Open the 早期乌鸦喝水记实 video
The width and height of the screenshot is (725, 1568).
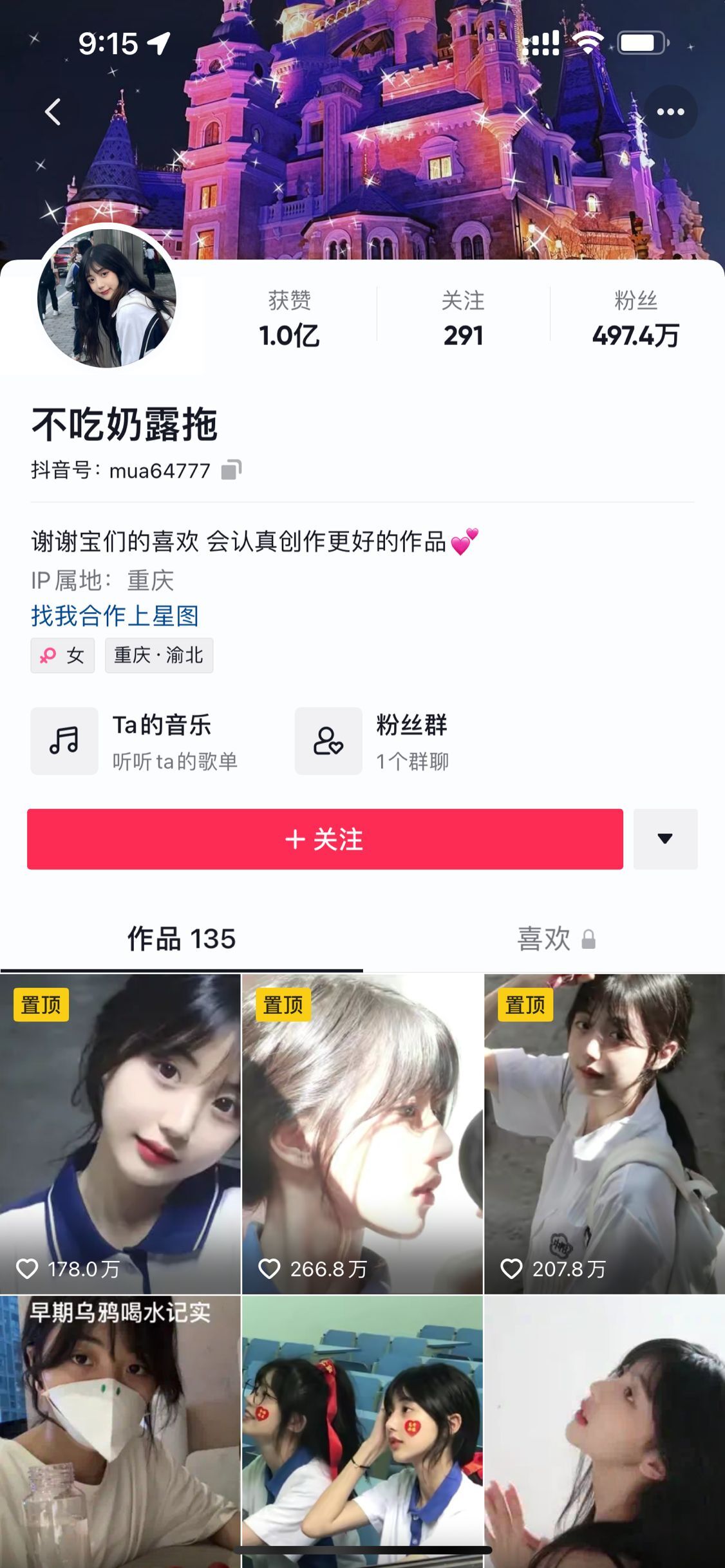point(120,1429)
